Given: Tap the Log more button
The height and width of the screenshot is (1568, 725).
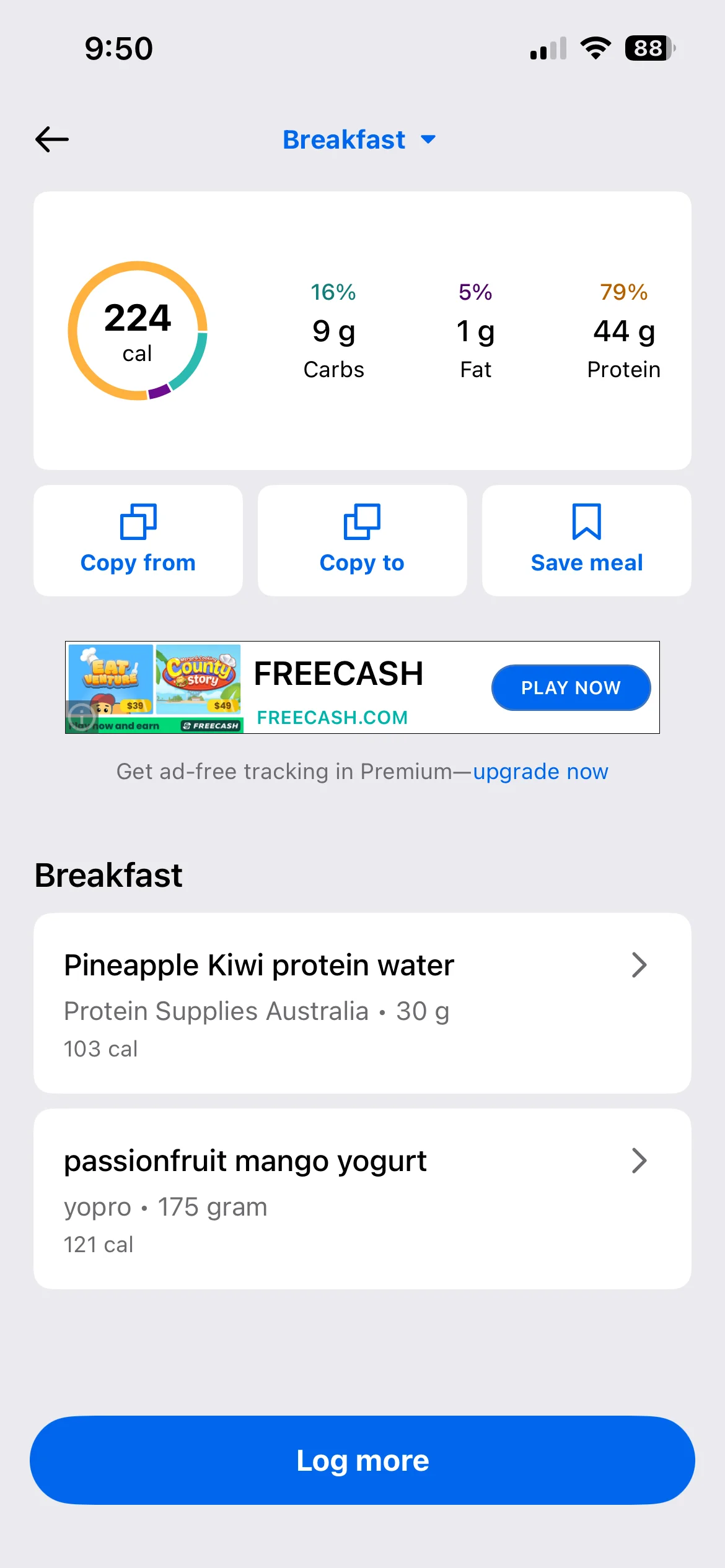Looking at the screenshot, I should pos(362,1460).
